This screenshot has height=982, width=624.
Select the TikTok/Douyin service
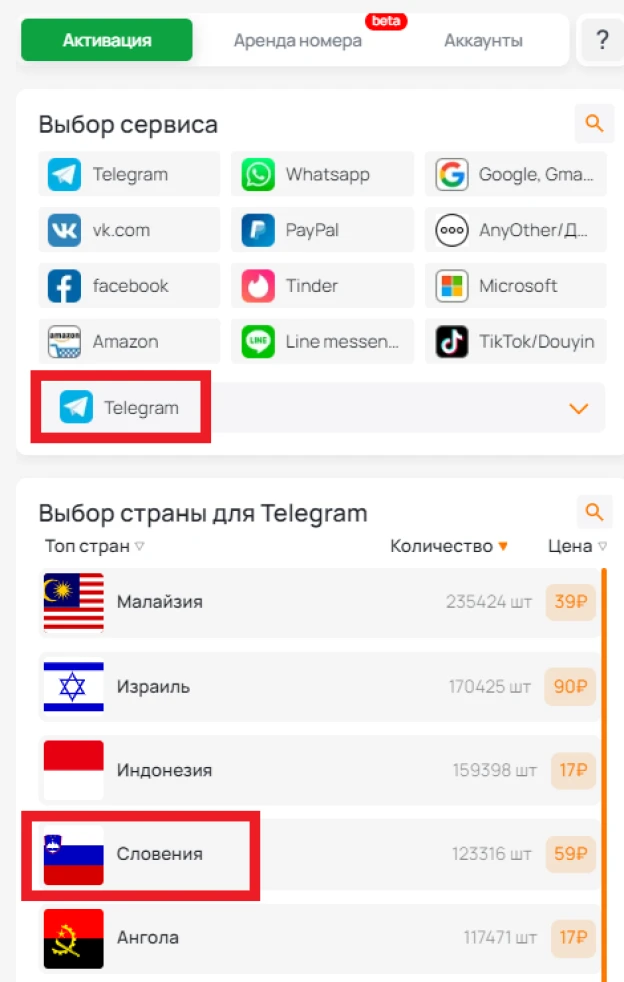click(515, 342)
